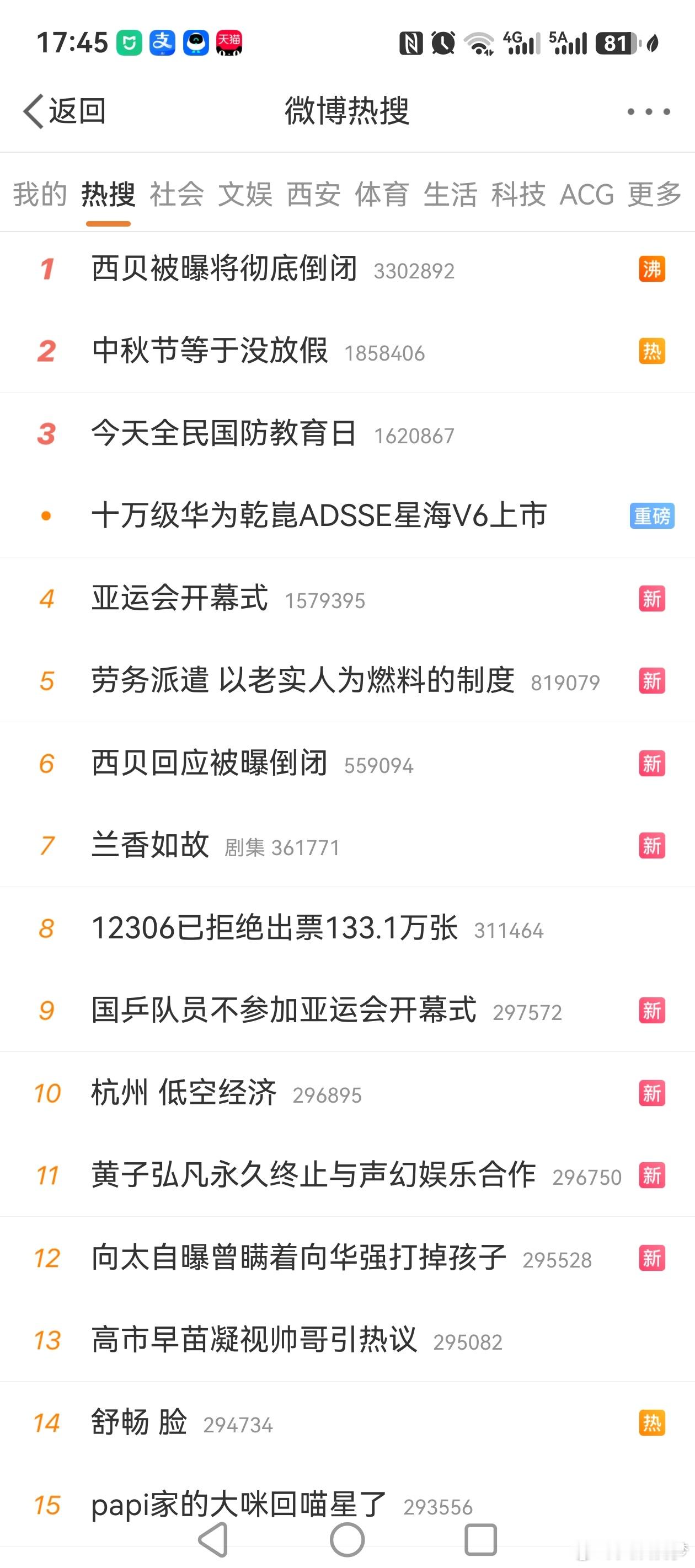
Task: Go back with the 返回 button
Action: coord(65,111)
